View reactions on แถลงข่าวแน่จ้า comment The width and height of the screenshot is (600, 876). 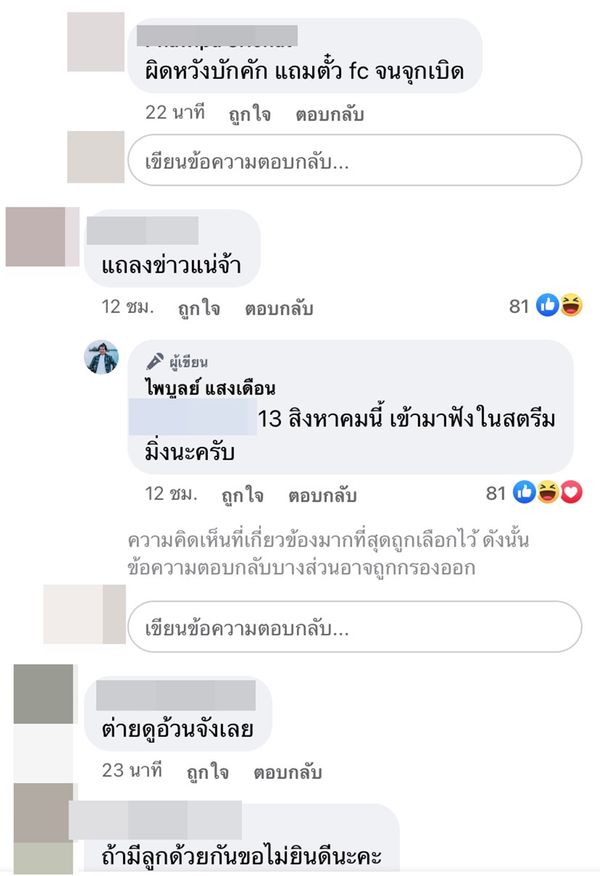(546, 307)
